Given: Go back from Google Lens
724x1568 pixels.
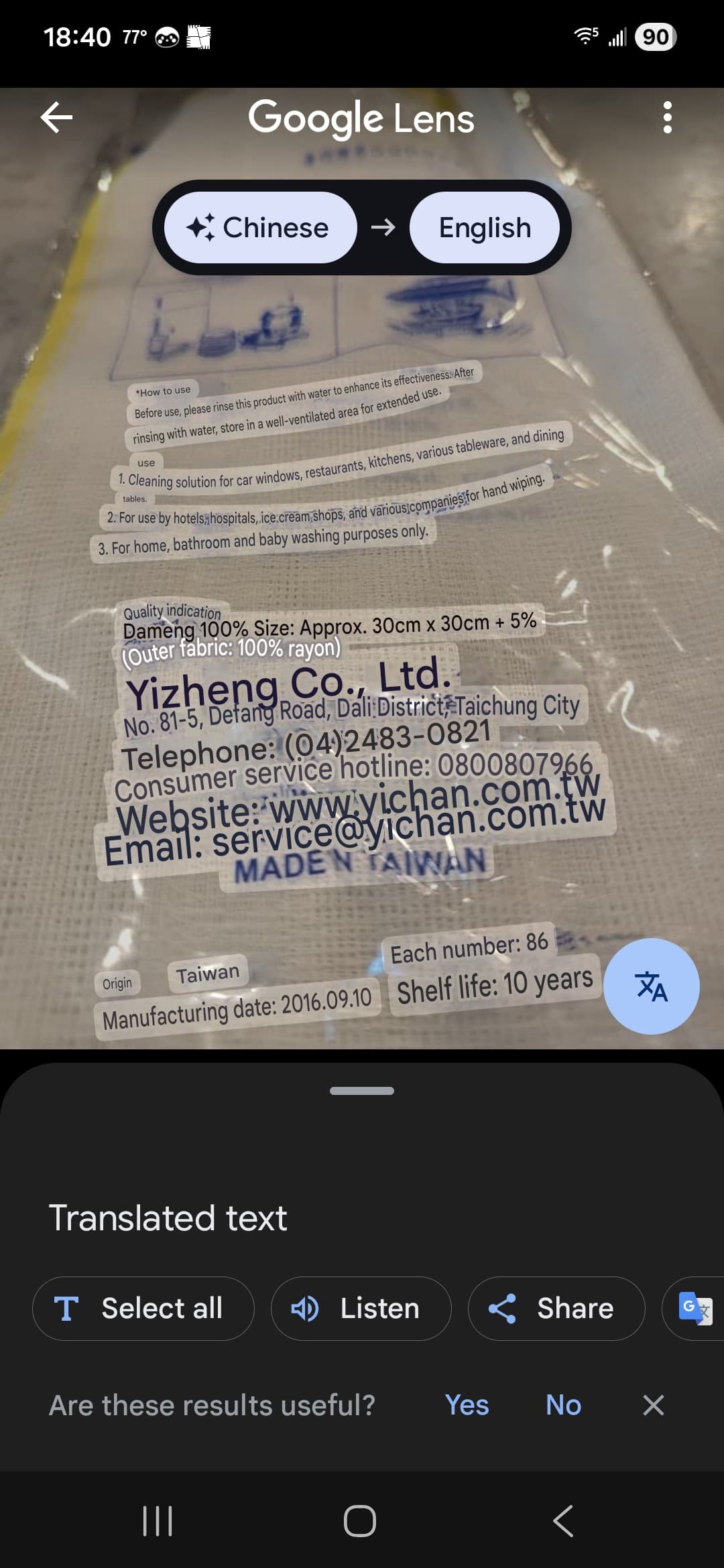Looking at the screenshot, I should click(56, 118).
